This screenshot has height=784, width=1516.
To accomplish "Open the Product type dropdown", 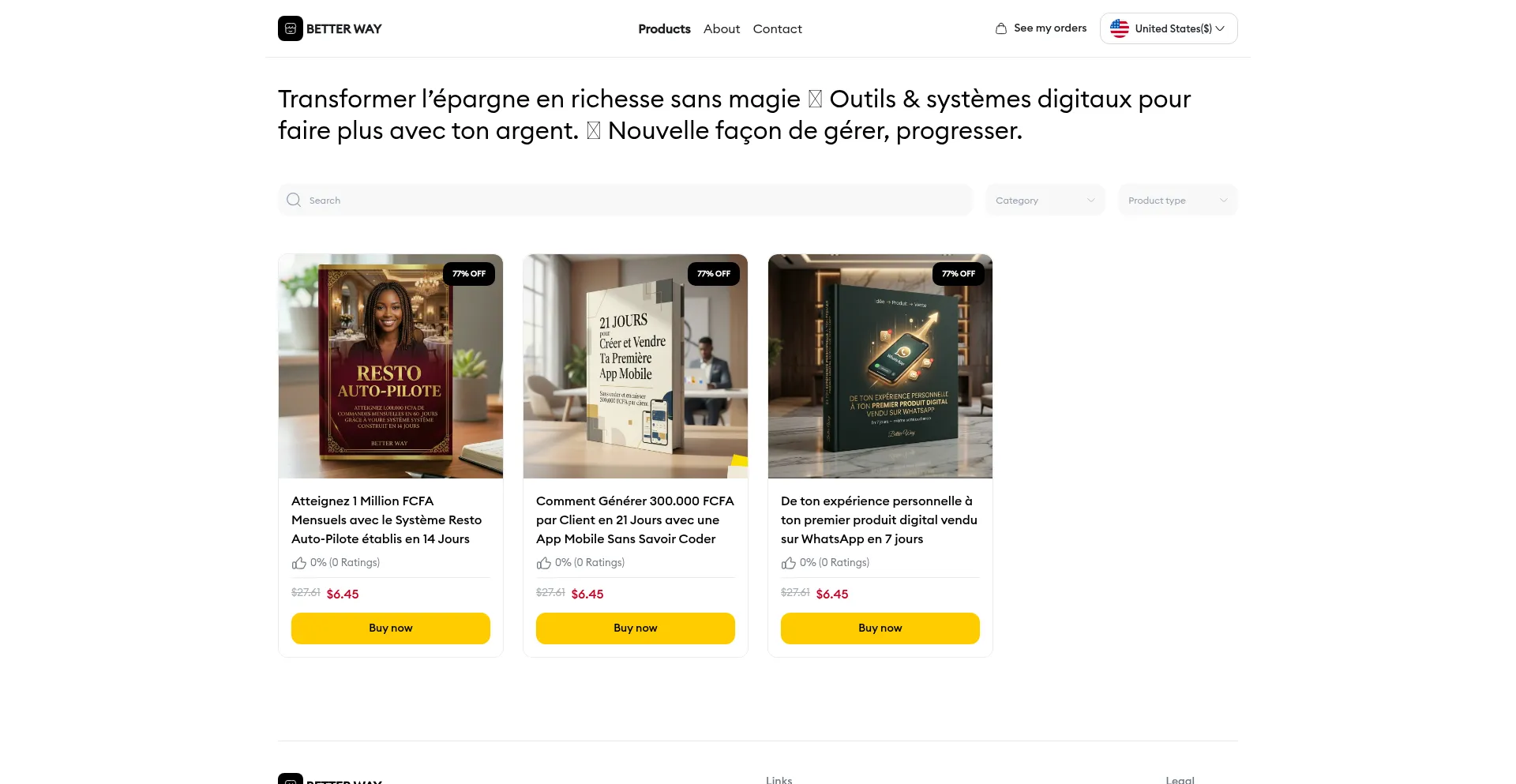I will 1177,201.
